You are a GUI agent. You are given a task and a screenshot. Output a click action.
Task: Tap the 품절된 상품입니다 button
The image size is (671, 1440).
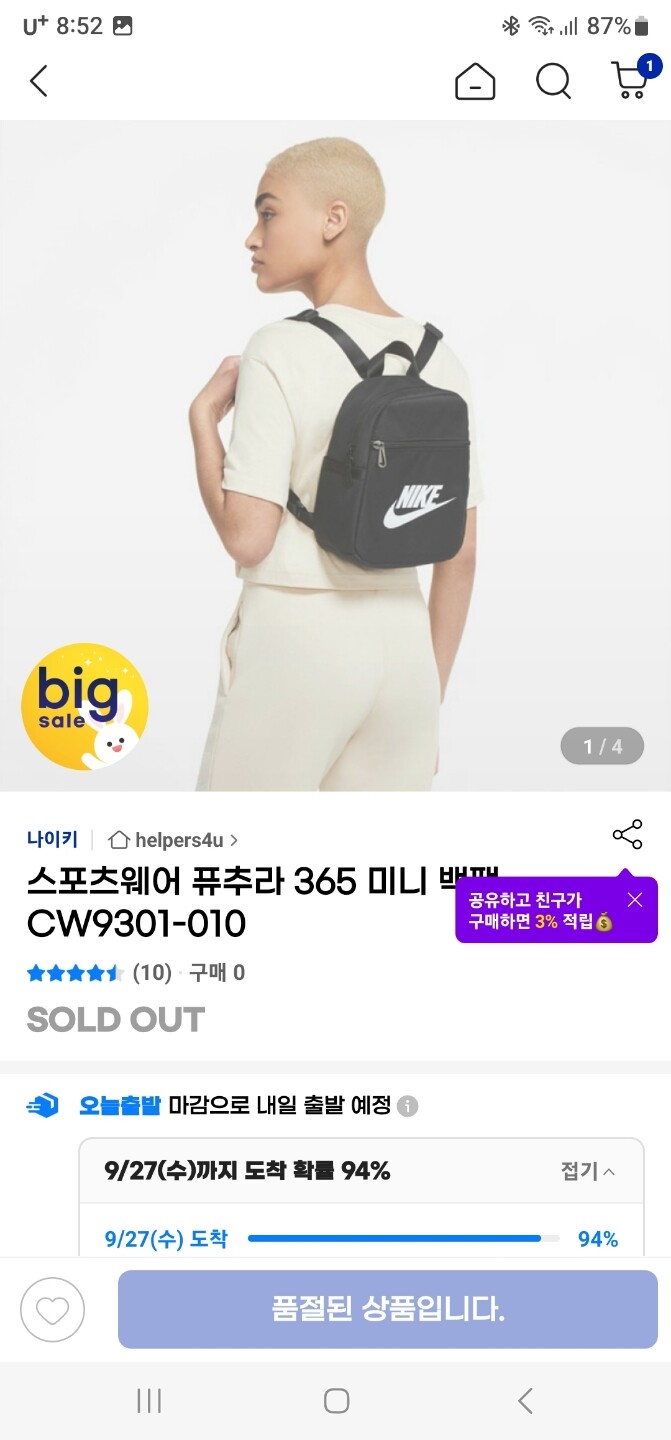(x=388, y=1309)
